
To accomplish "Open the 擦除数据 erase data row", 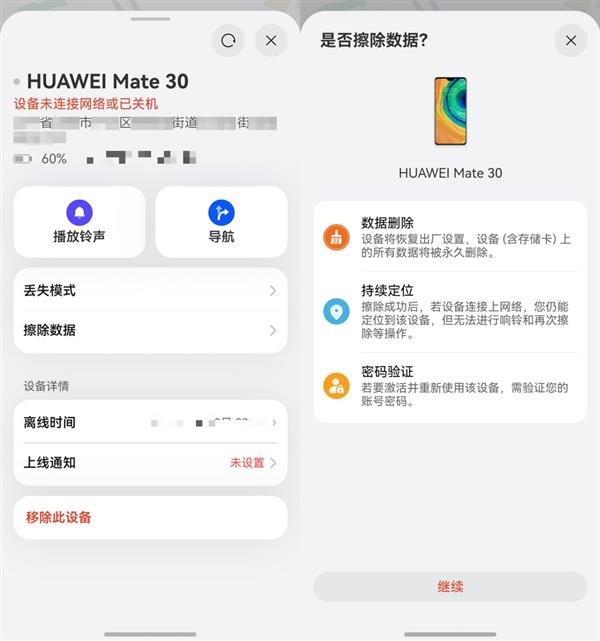I will pos(150,330).
